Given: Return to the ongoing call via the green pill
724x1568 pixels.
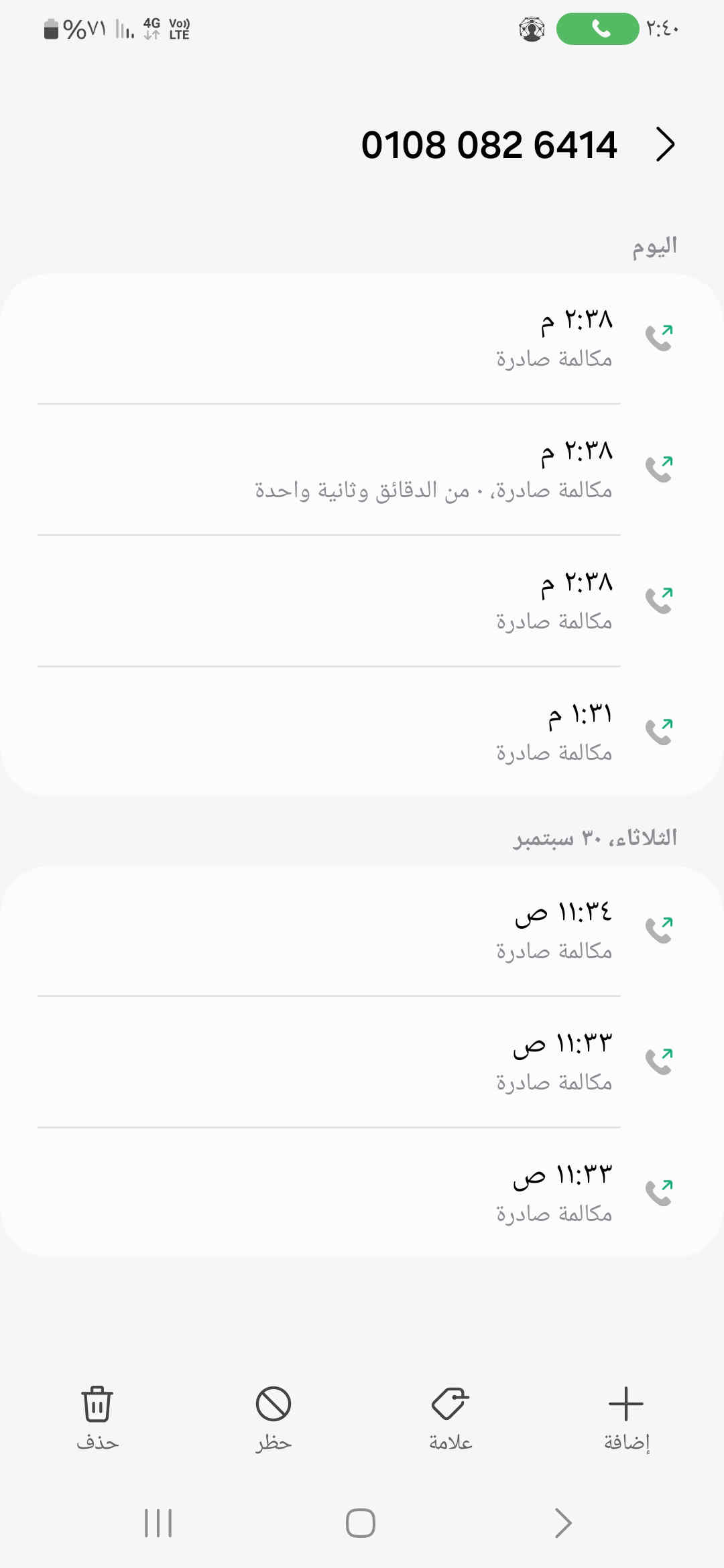Looking at the screenshot, I should (597, 29).
